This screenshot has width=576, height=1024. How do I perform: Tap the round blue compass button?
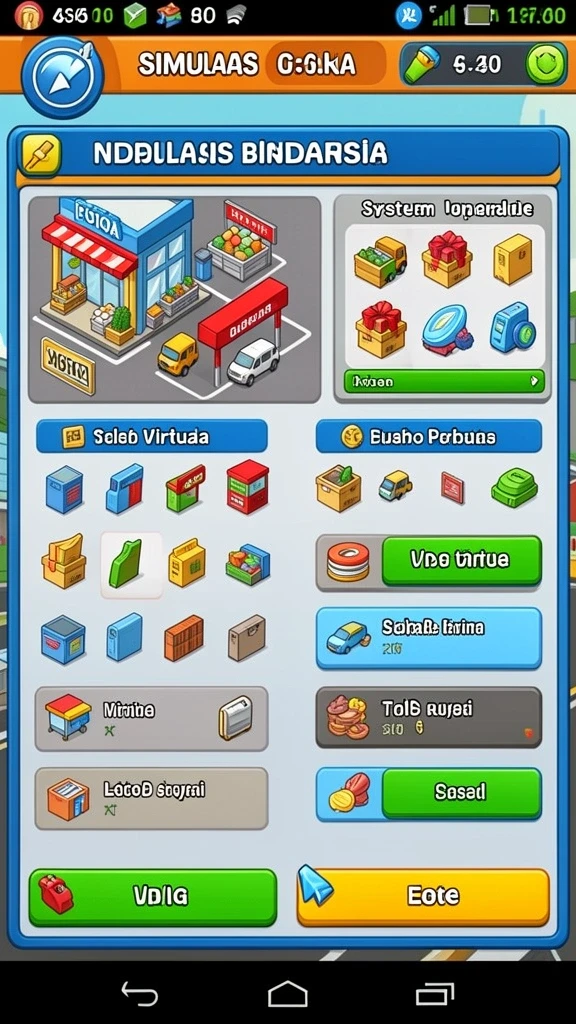tap(63, 77)
